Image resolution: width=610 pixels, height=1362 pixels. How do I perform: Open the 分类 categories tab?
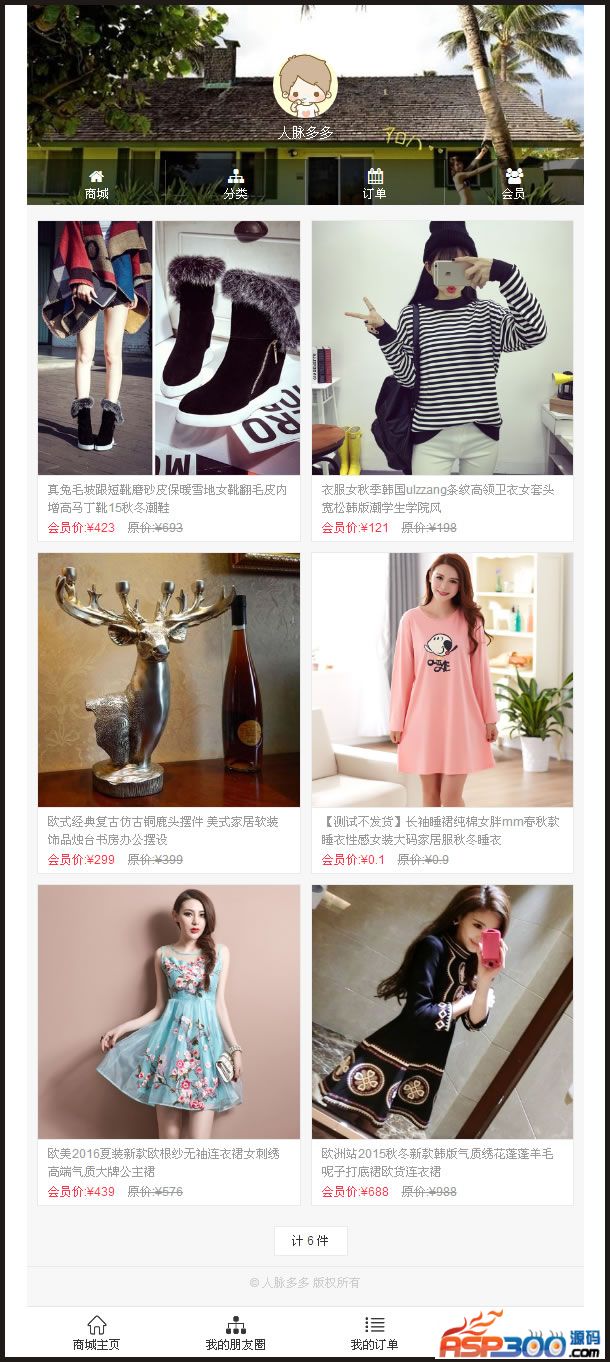point(236,184)
